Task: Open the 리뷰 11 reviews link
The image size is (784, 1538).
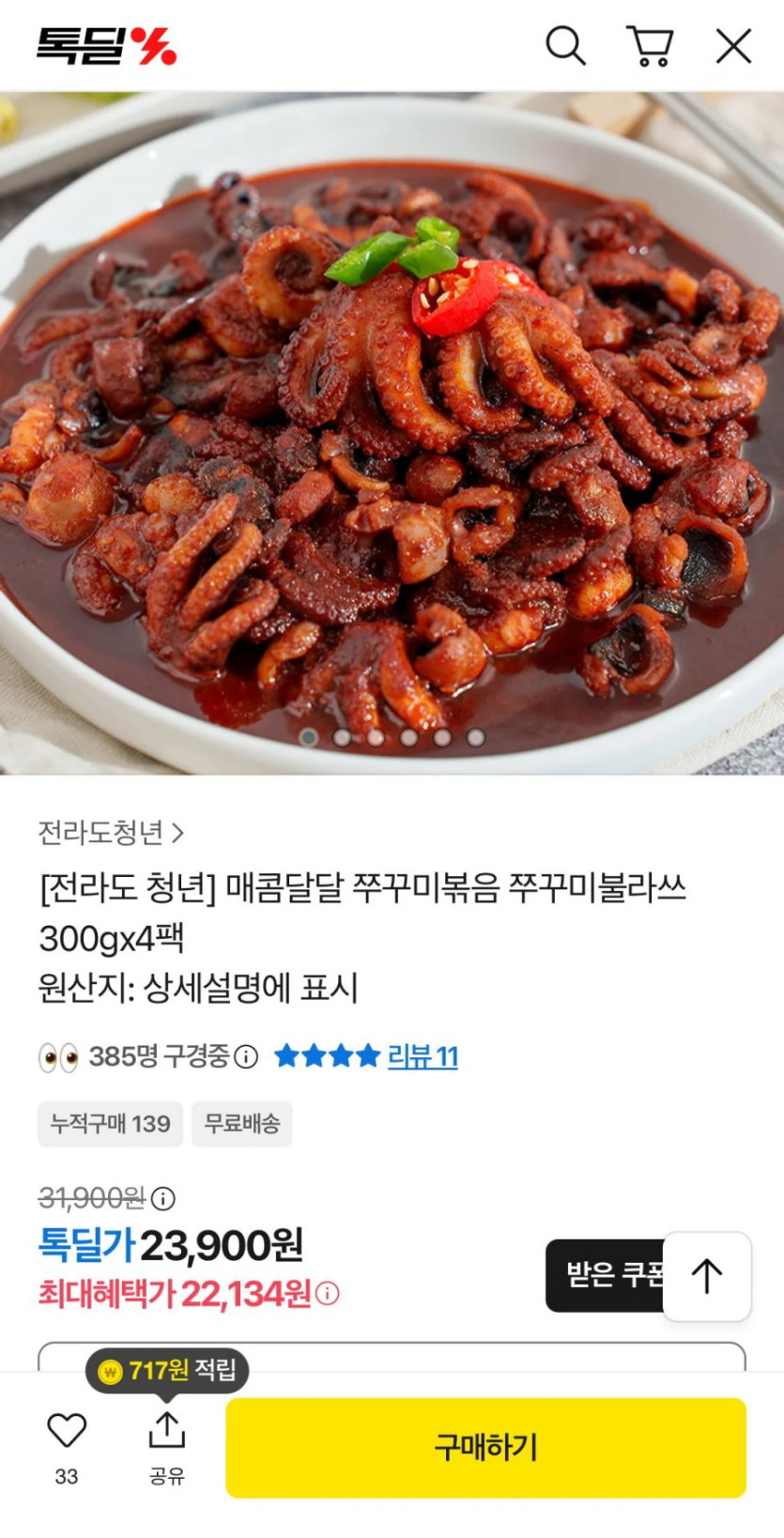Action: click(x=423, y=1056)
